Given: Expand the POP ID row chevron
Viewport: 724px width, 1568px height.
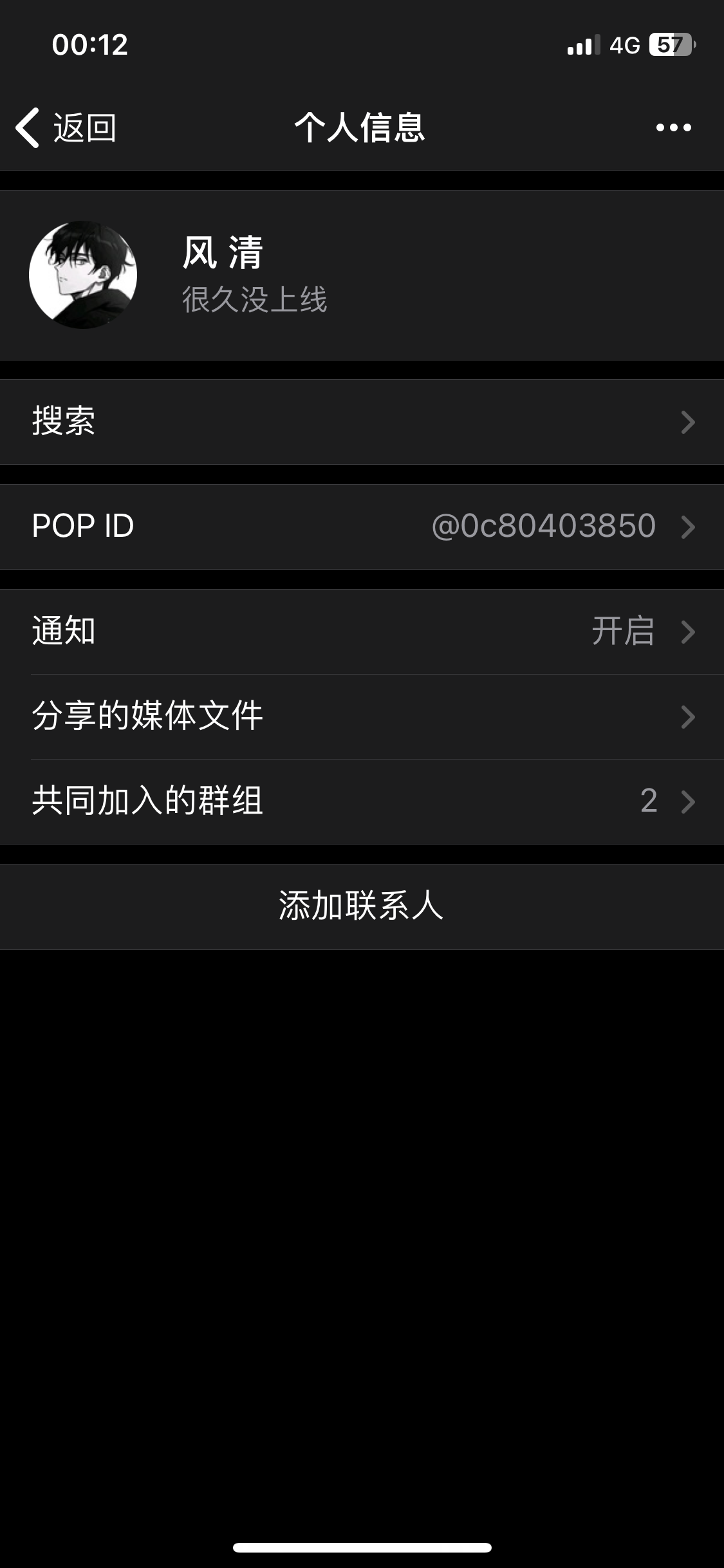Looking at the screenshot, I should pyautogui.click(x=689, y=525).
